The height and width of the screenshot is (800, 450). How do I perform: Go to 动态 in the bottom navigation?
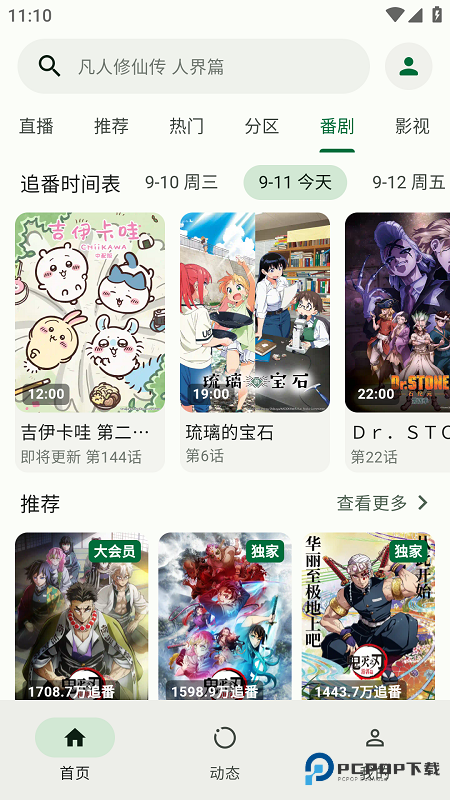click(224, 753)
